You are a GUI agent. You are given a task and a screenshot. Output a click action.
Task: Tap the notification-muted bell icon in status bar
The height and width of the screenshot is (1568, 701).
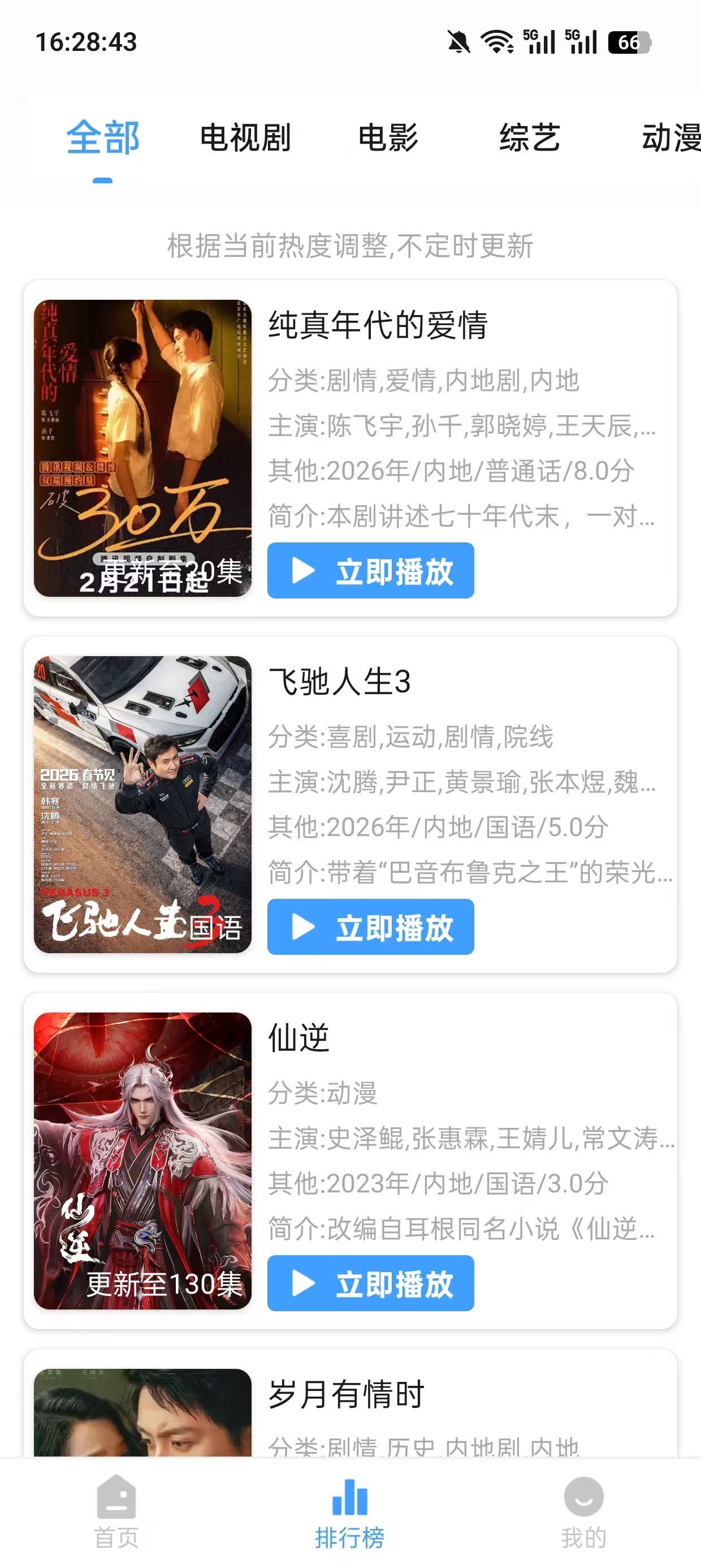pos(460,41)
